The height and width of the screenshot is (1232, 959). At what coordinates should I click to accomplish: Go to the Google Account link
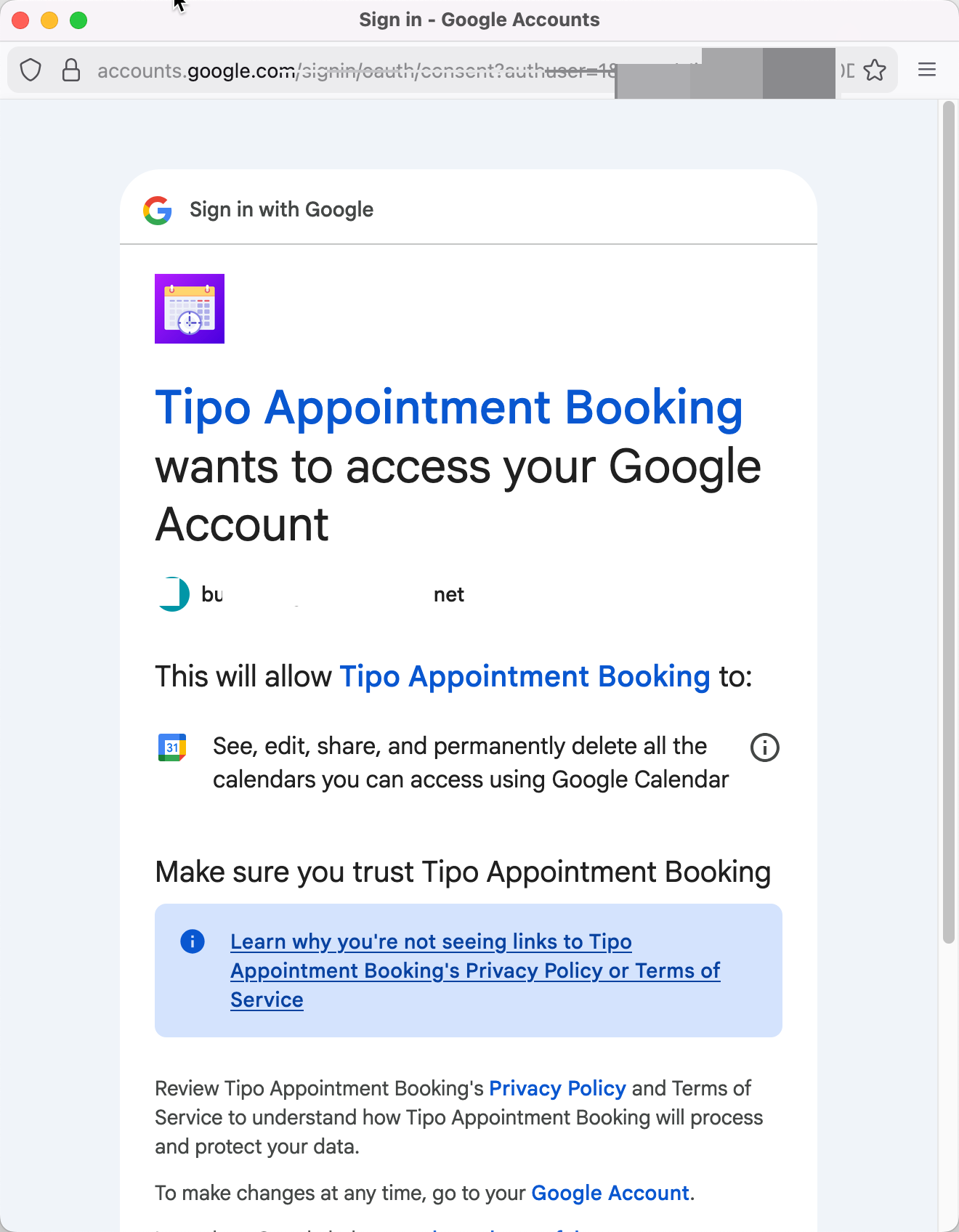pos(610,1193)
